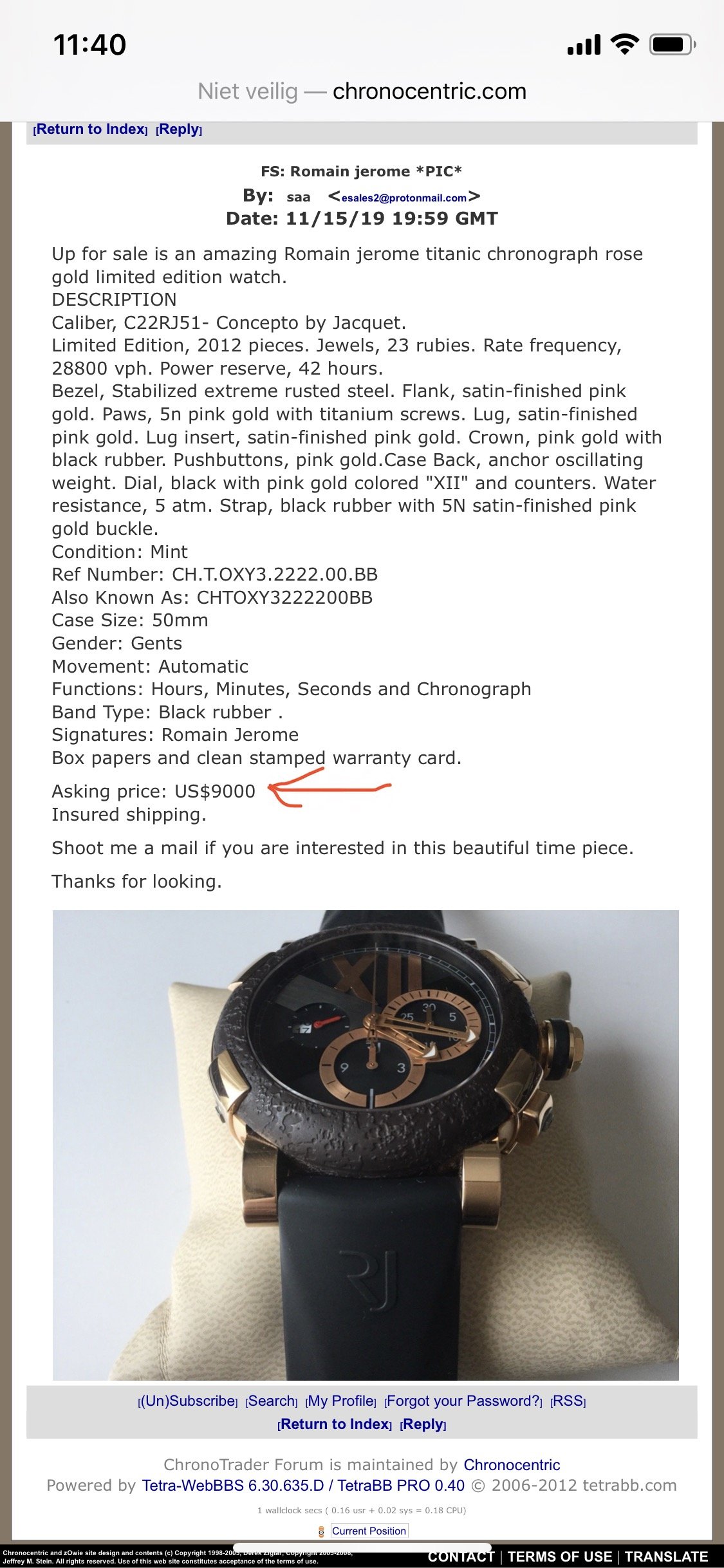Tap the top Reply link
The width and height of the screenshot is (724, 1568).
pos(179,129)
